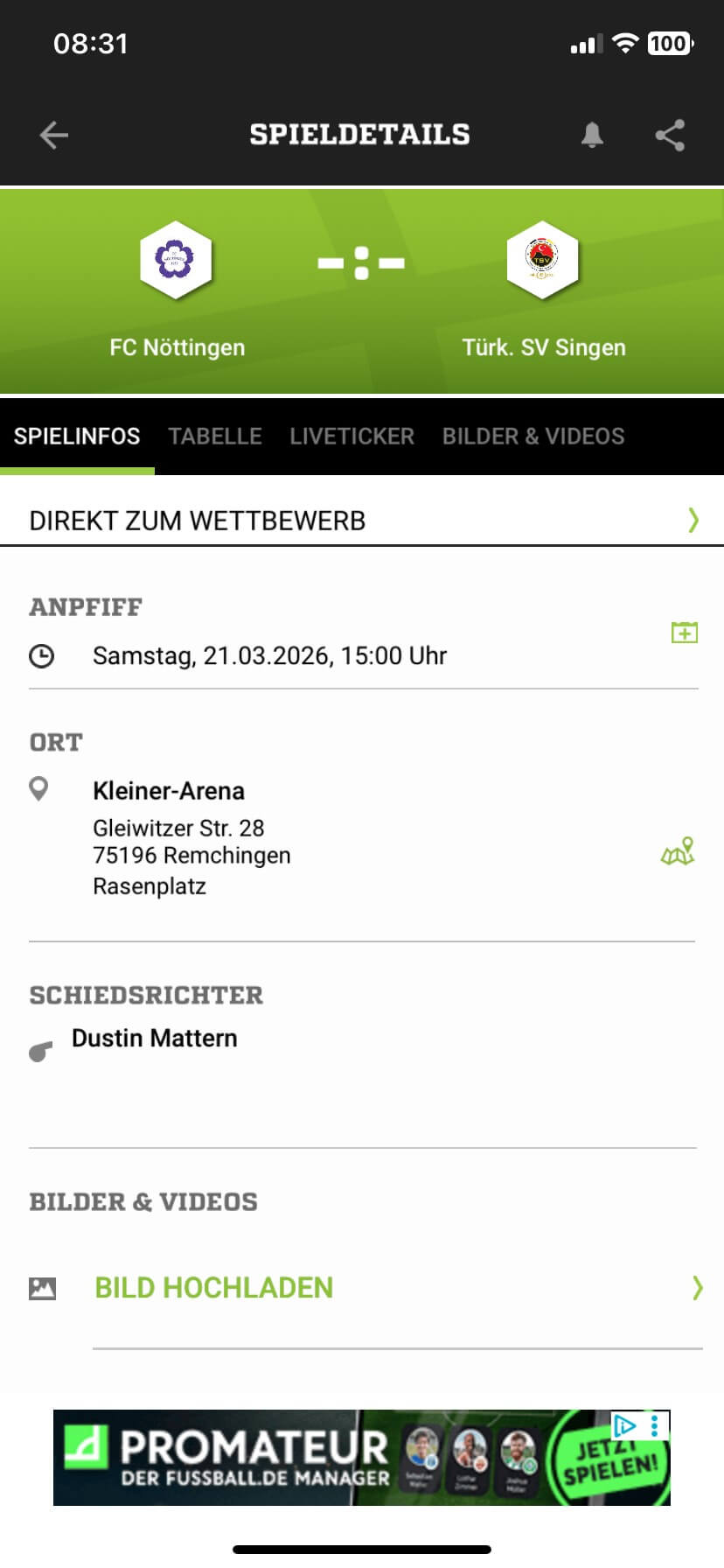724x1568 pixels.
Task: Enable match notifications via the bell
Action: [592, 135]
